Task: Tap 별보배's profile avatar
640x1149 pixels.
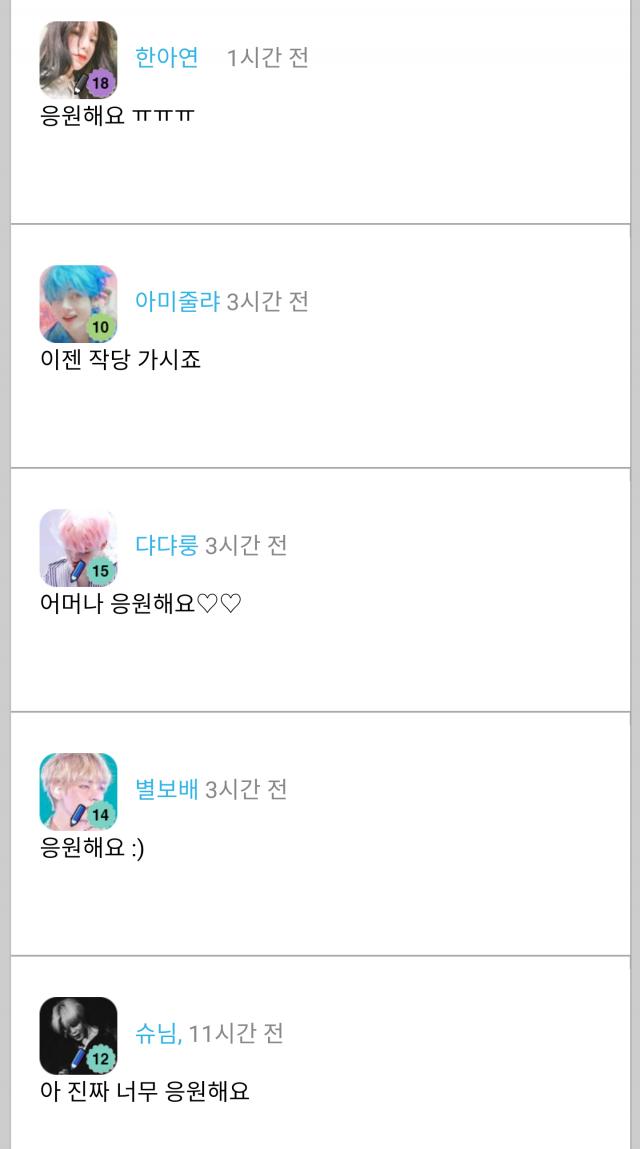Action: (x=78, y=791)
